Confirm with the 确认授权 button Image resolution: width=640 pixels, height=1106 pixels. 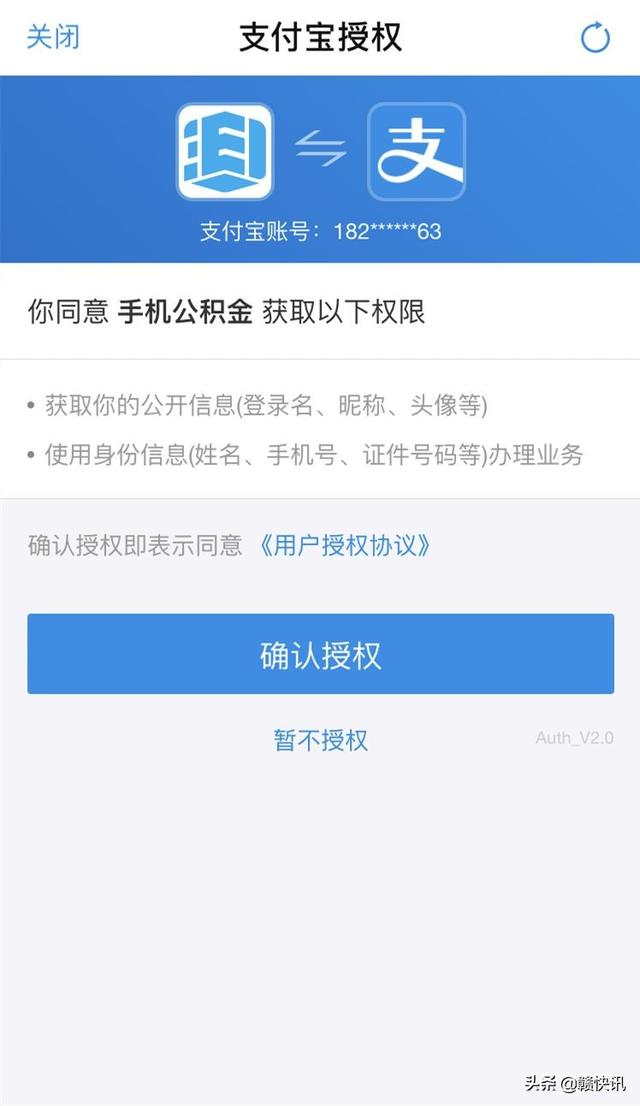pyautogui.click(x=320, y=654)
